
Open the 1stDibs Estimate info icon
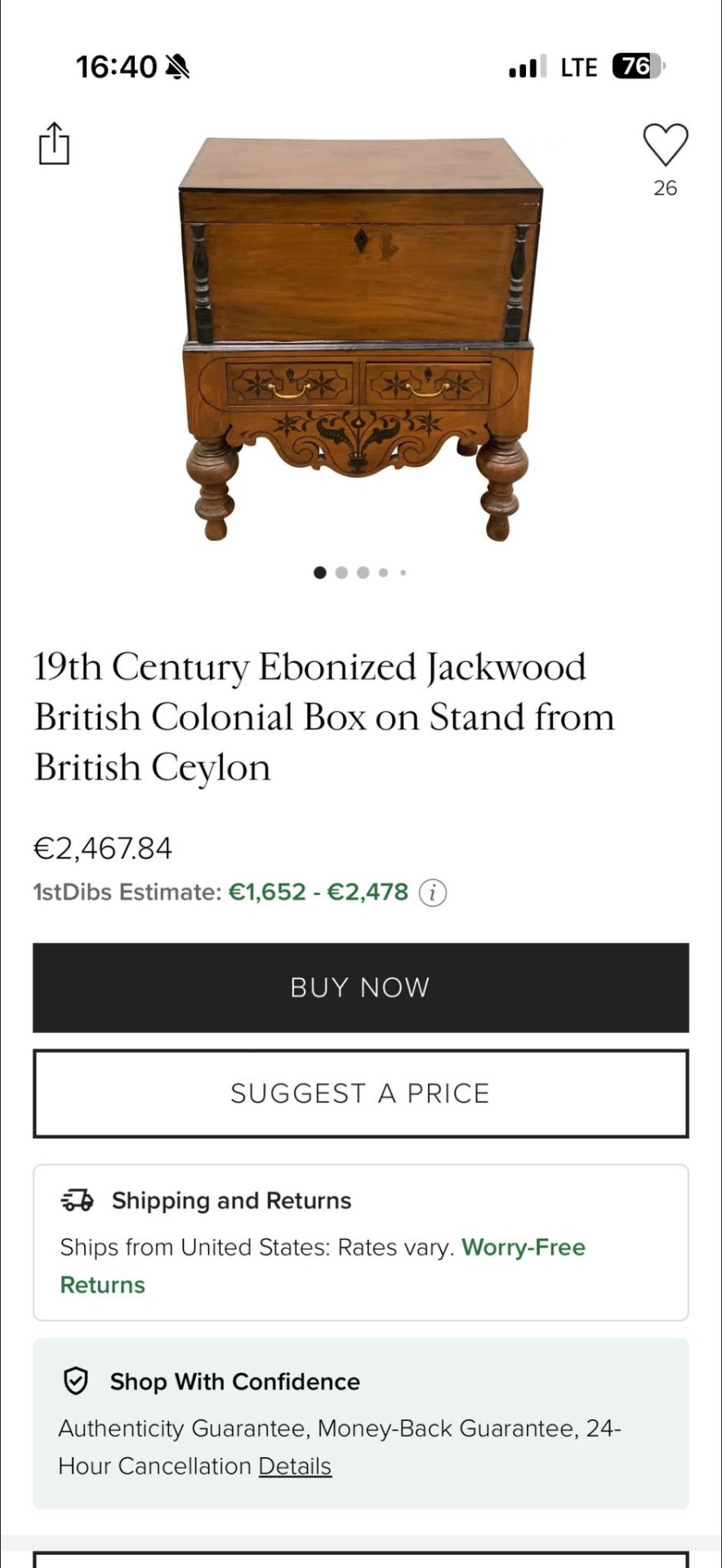[x=433, y=893]
